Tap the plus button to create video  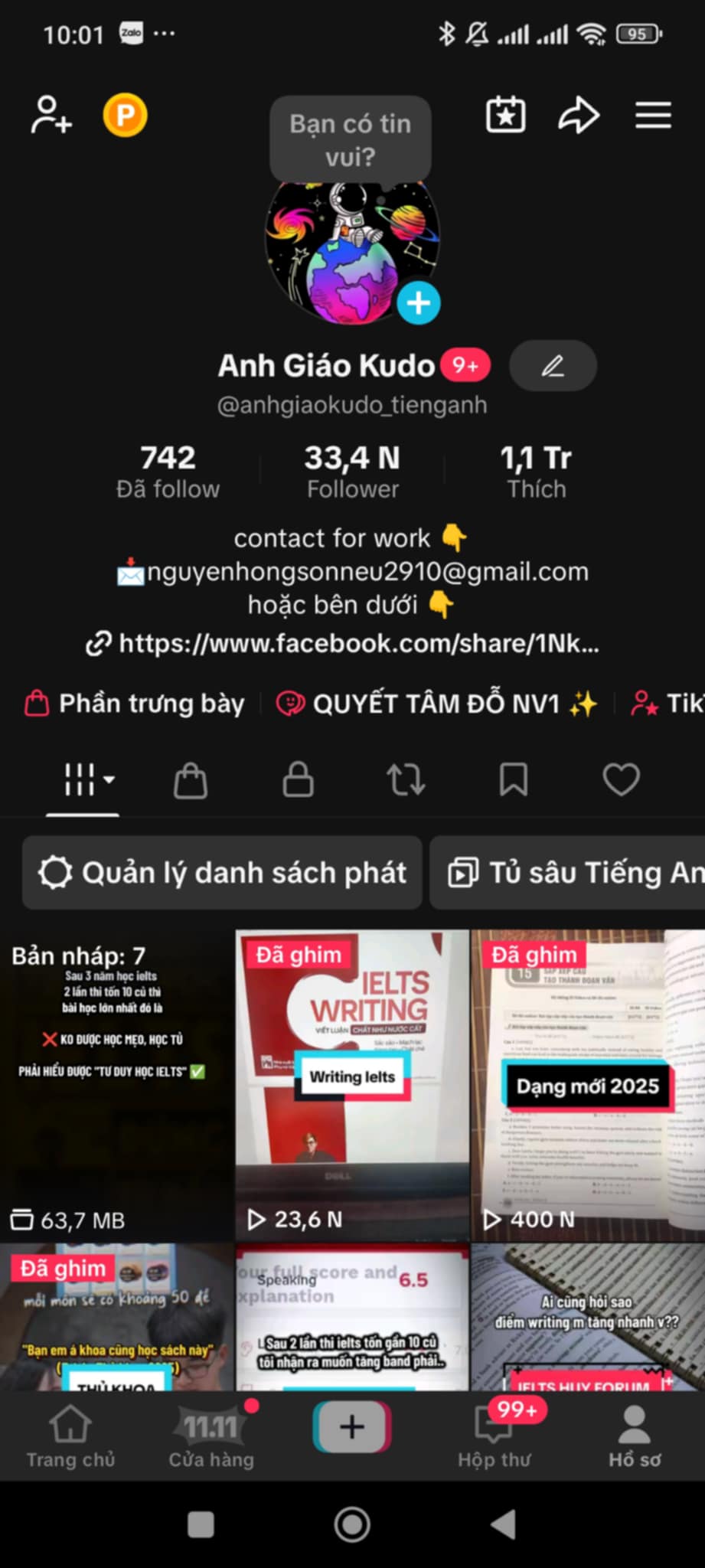tap(351, 1426)
